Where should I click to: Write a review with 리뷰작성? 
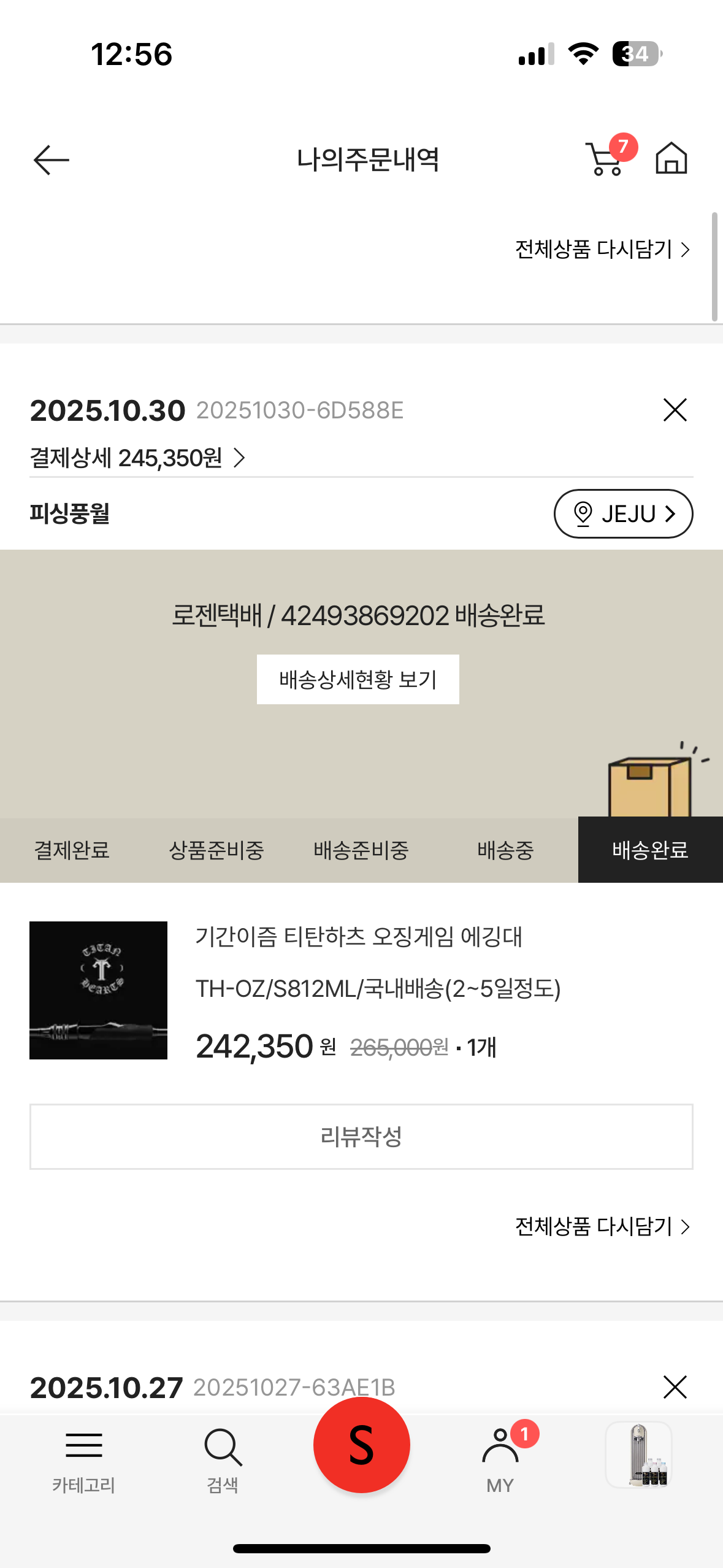(361, 1137)
